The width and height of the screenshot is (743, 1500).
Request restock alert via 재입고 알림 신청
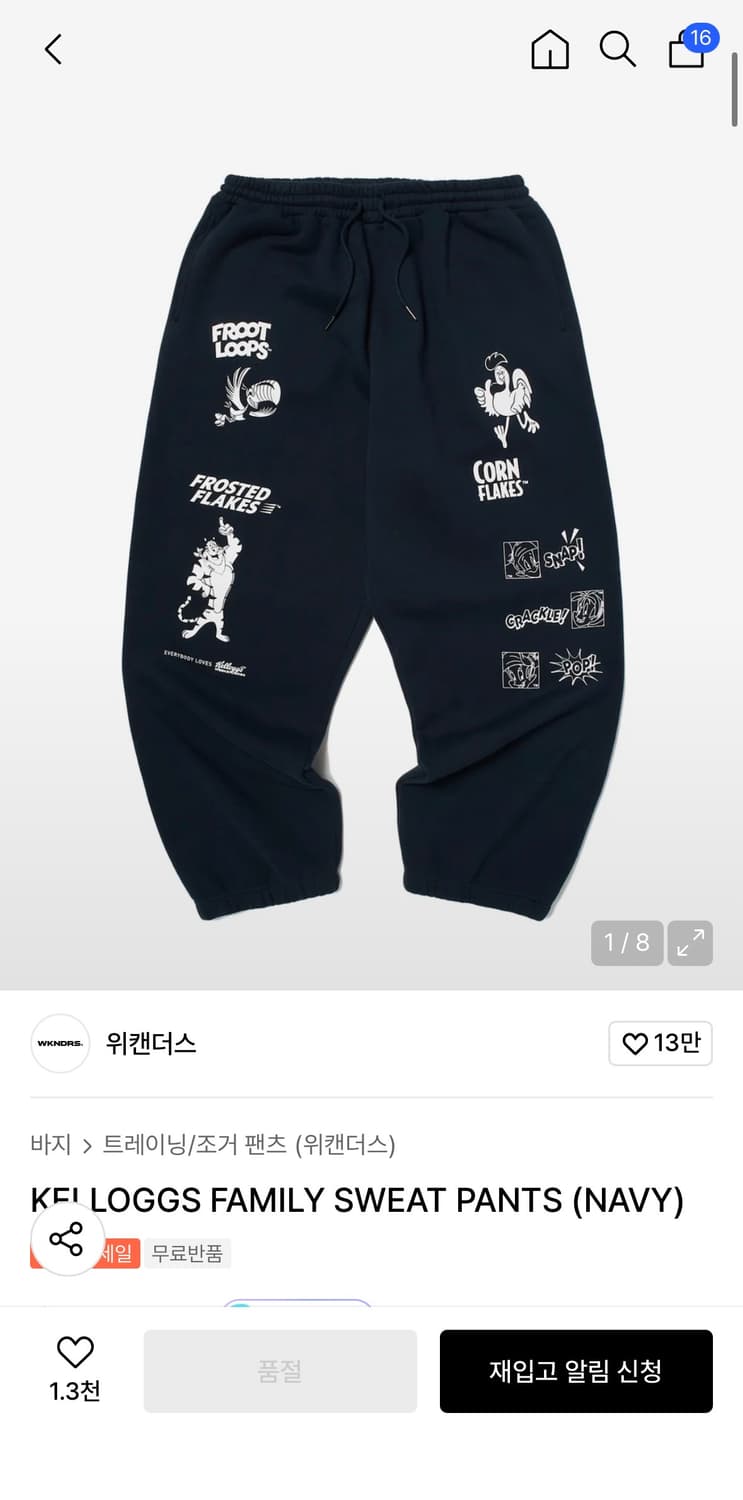(x=576, y=1371)
